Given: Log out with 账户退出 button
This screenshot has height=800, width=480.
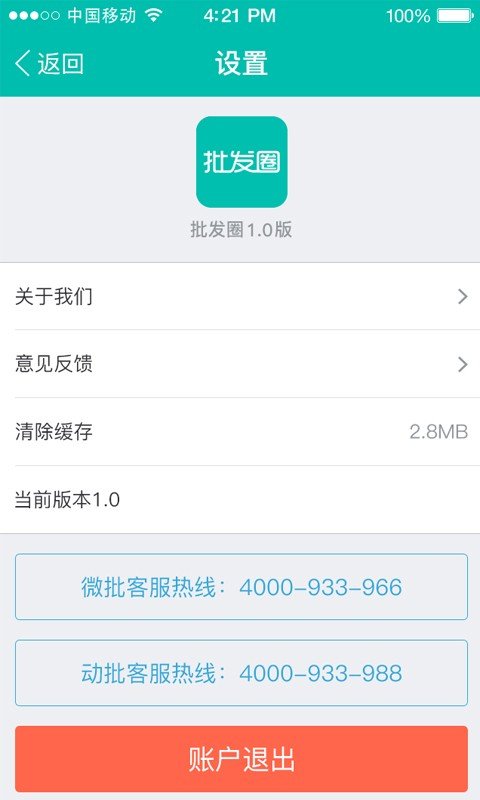Looking at the screenshot, I should (x=241, y=759).
